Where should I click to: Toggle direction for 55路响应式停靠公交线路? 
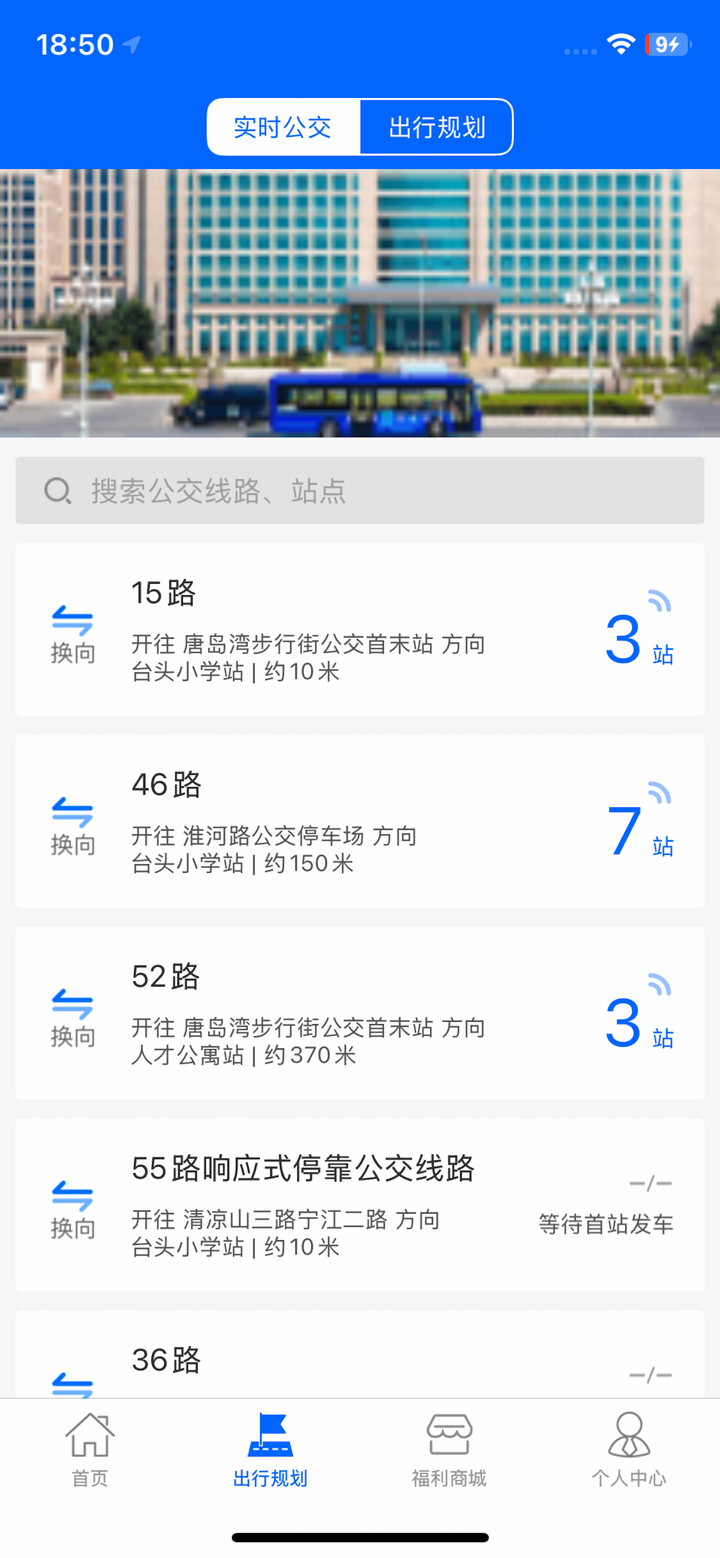(72, 1205)
